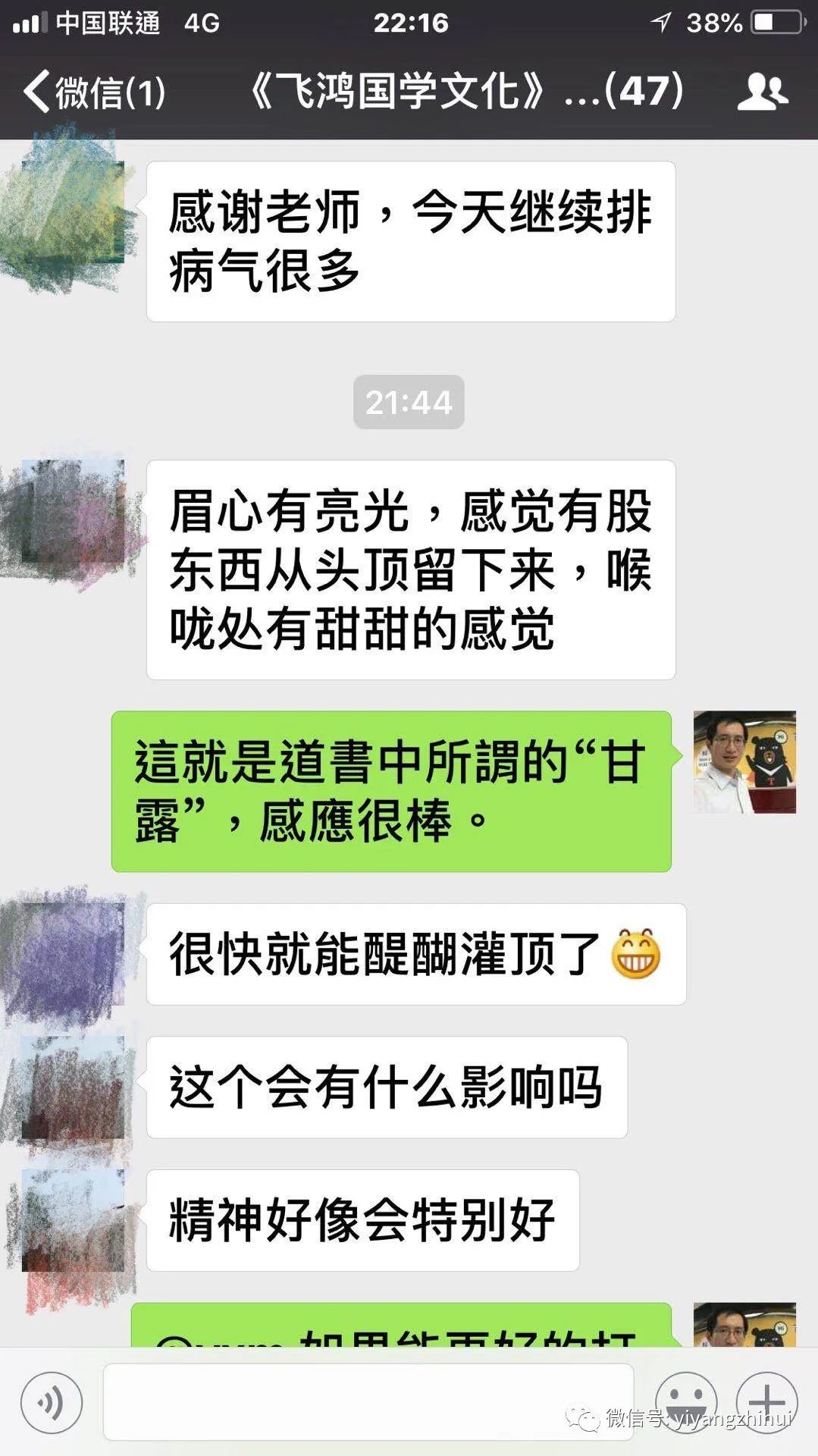Viewport: 818px width, 1456px height.
Task: Open avatar of the 眉心有亮光 sender
Action: [x=73, y=512]
